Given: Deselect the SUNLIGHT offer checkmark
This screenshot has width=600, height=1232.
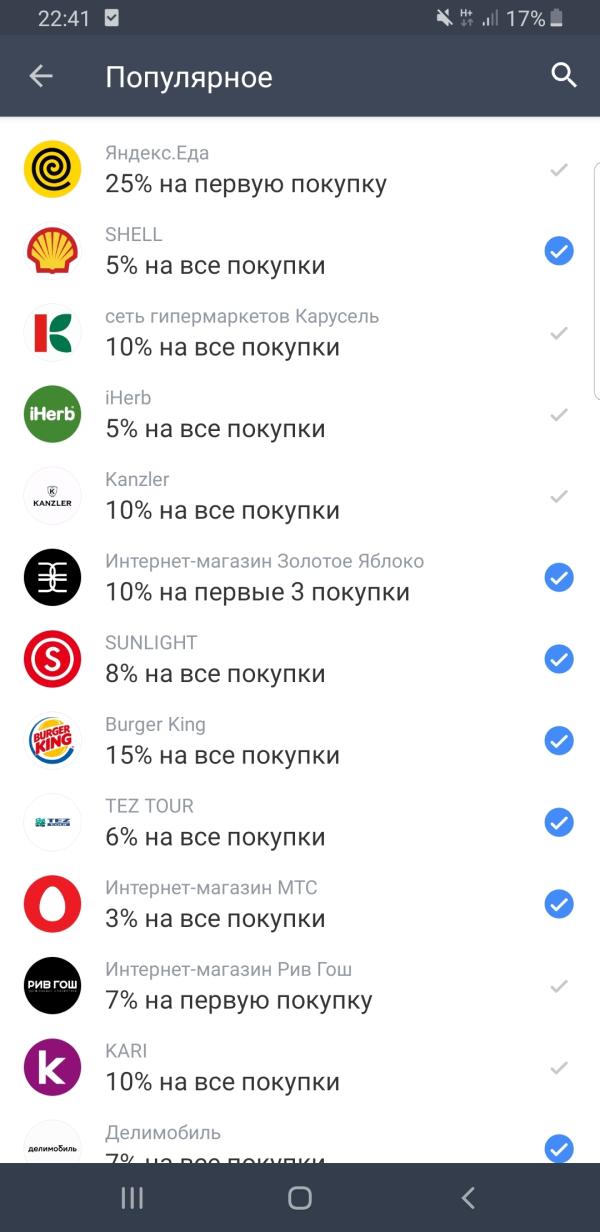Looking at the screenshot, I should [x=558, y=659].
